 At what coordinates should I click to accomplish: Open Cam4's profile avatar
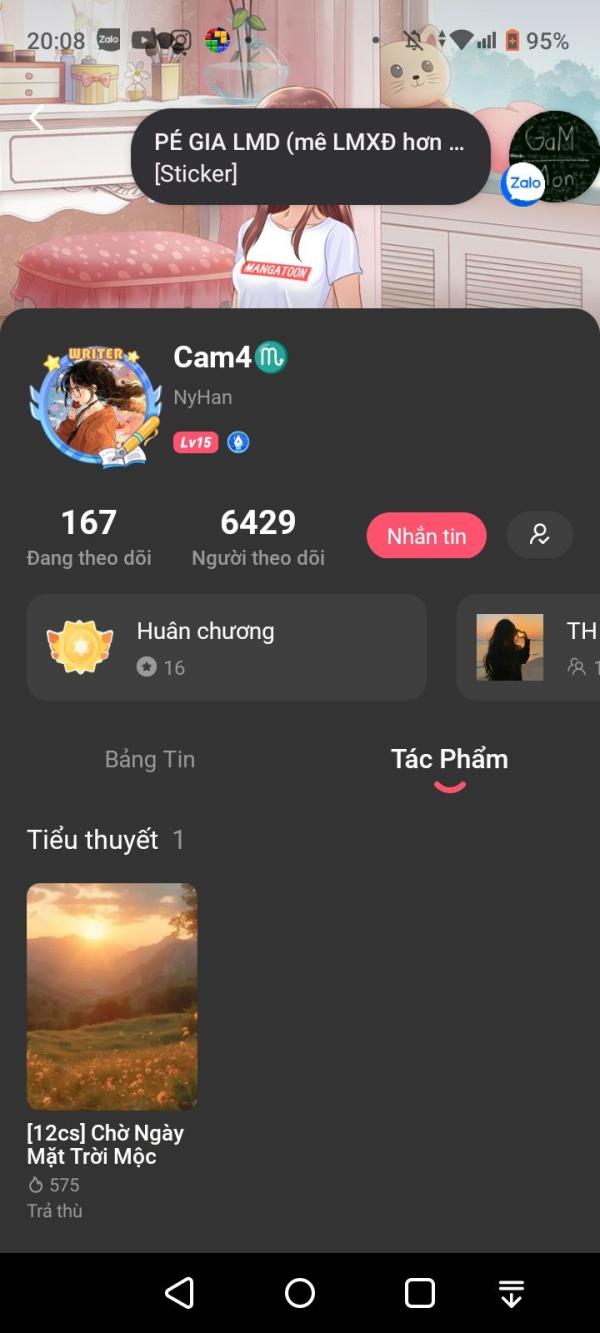[96, 407]
